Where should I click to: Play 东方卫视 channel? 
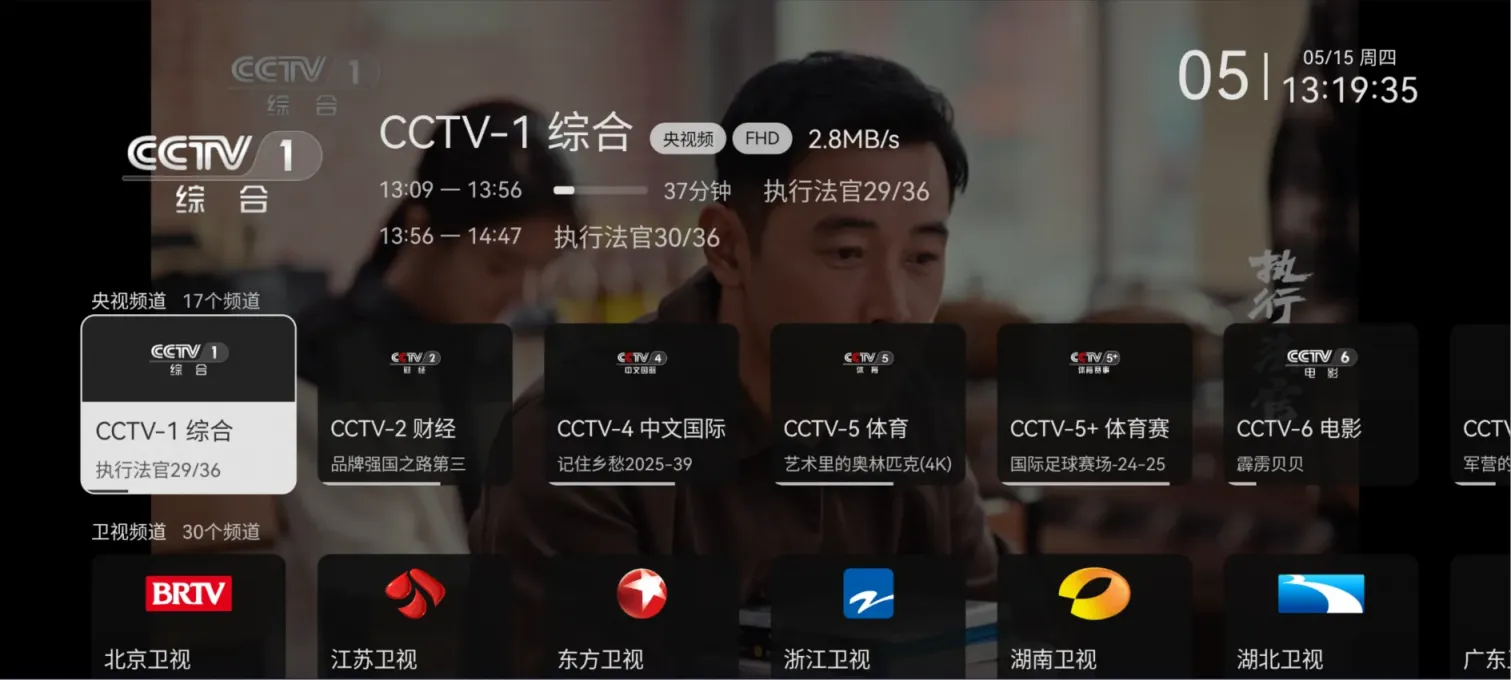tap(641, 615)
